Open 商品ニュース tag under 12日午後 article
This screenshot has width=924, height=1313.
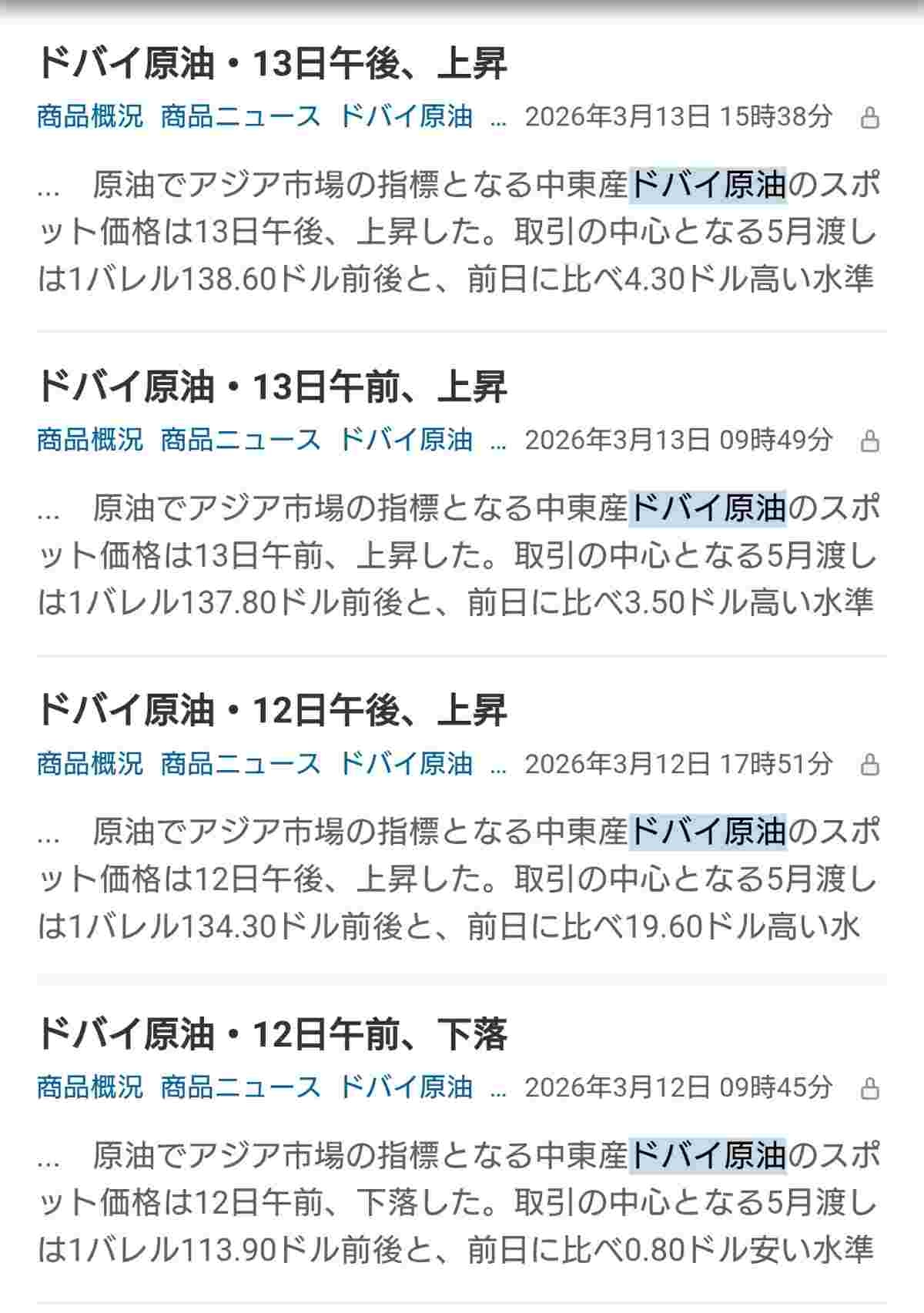(240, 764)
